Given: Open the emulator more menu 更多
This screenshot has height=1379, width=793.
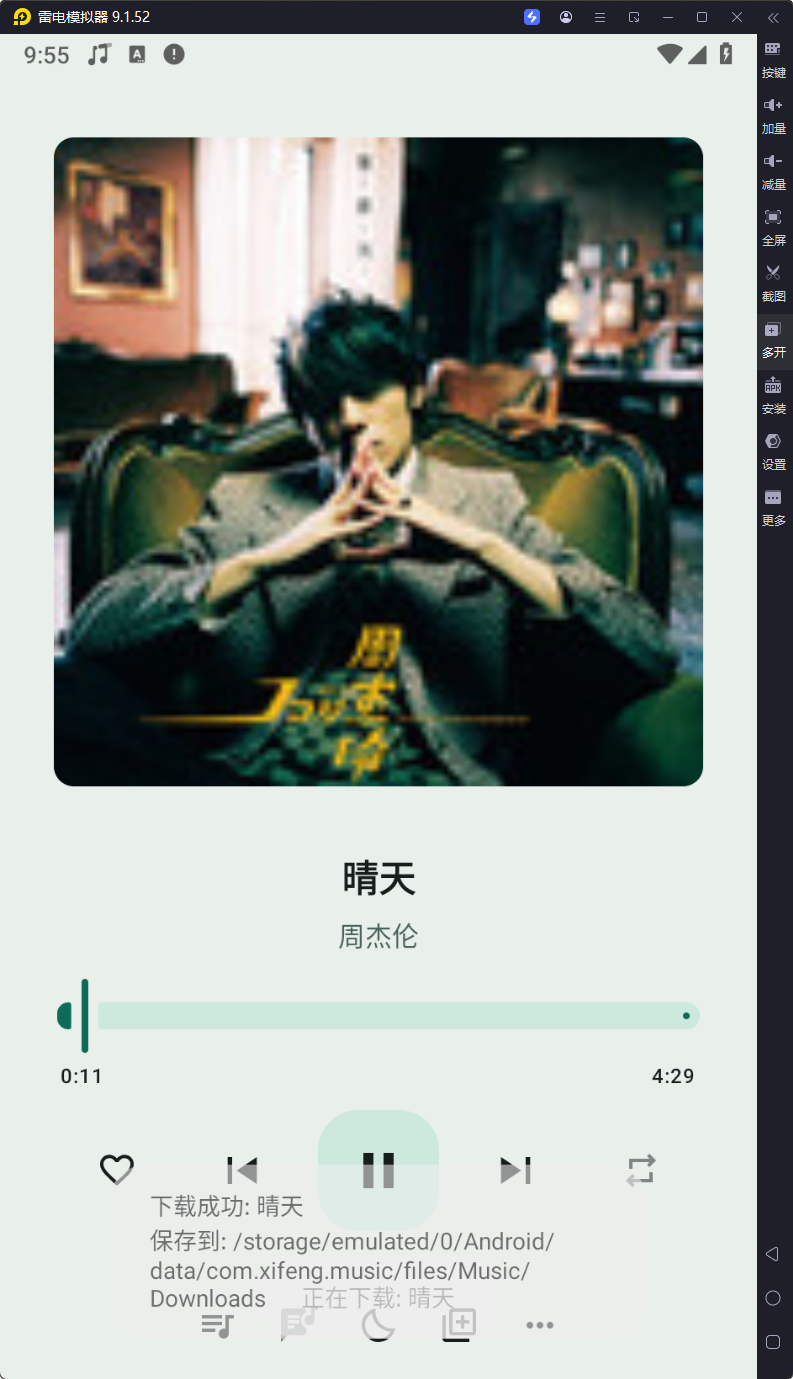Looking at the screenshot, I should point(773,507).
